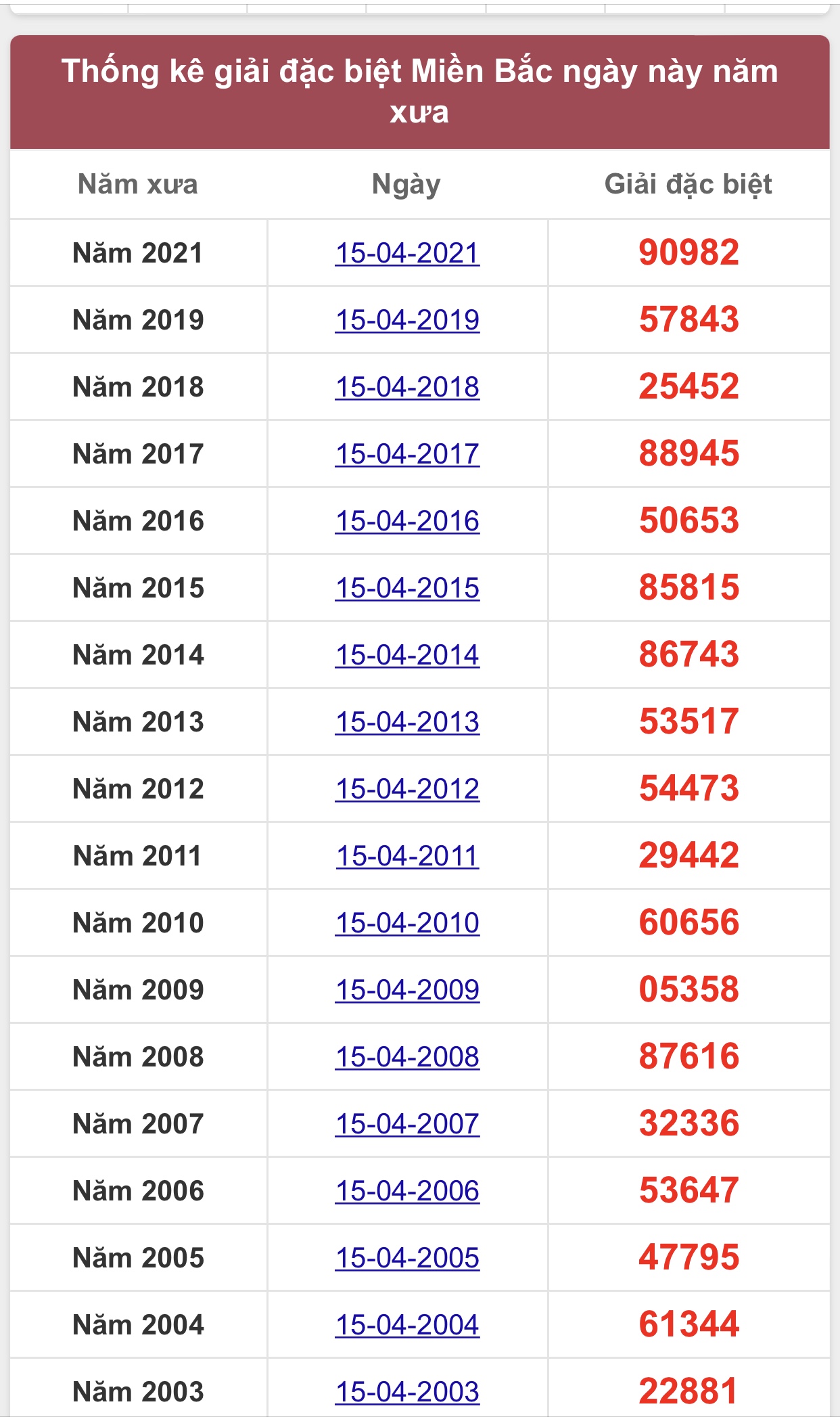Open the 15-04-2019 results link
840x1417 pixels.
[407, 320]
